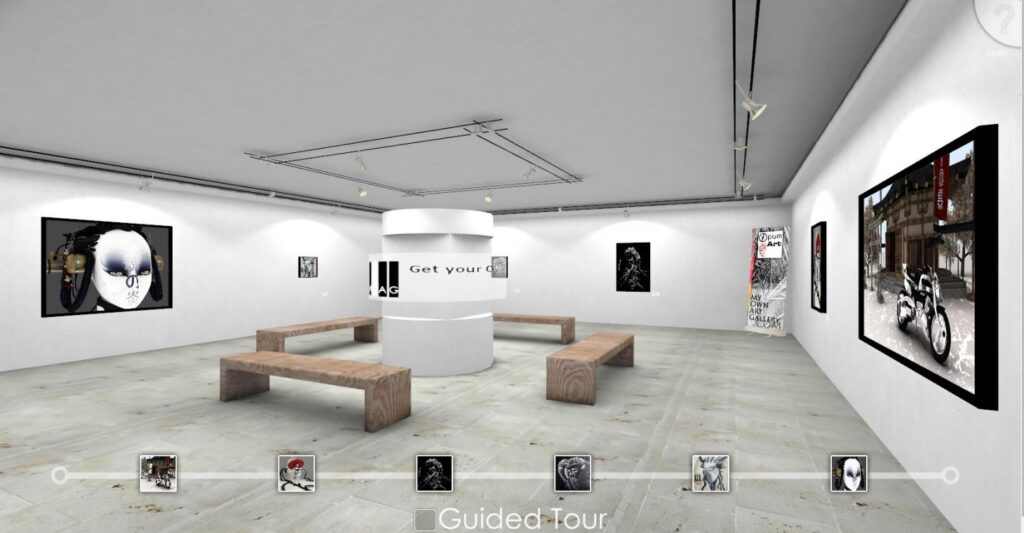This screenshot has width=1024, height=533.
Task: Tap the timeline end circle
Action: 951,474
